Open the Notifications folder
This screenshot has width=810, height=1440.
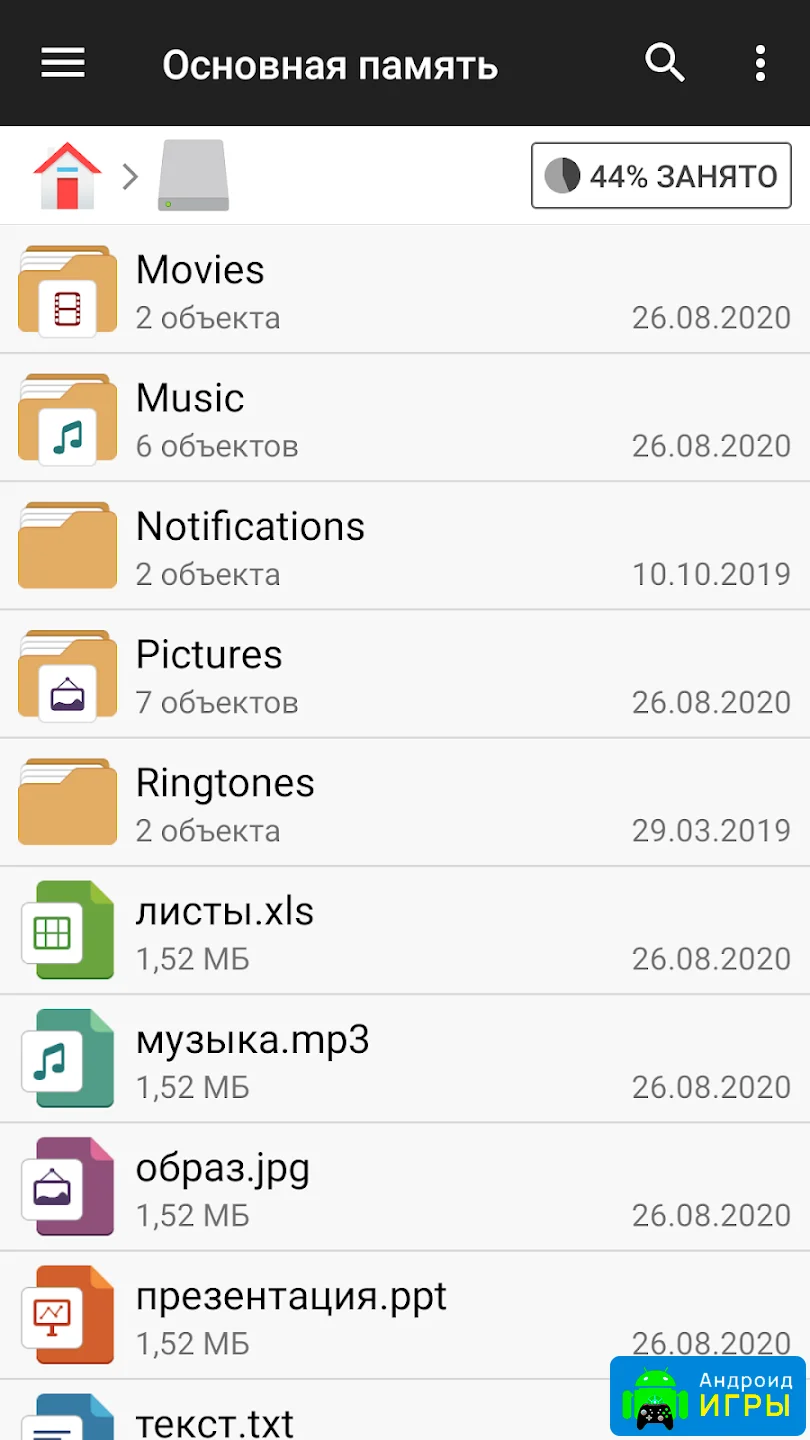(x=400, y=546)
